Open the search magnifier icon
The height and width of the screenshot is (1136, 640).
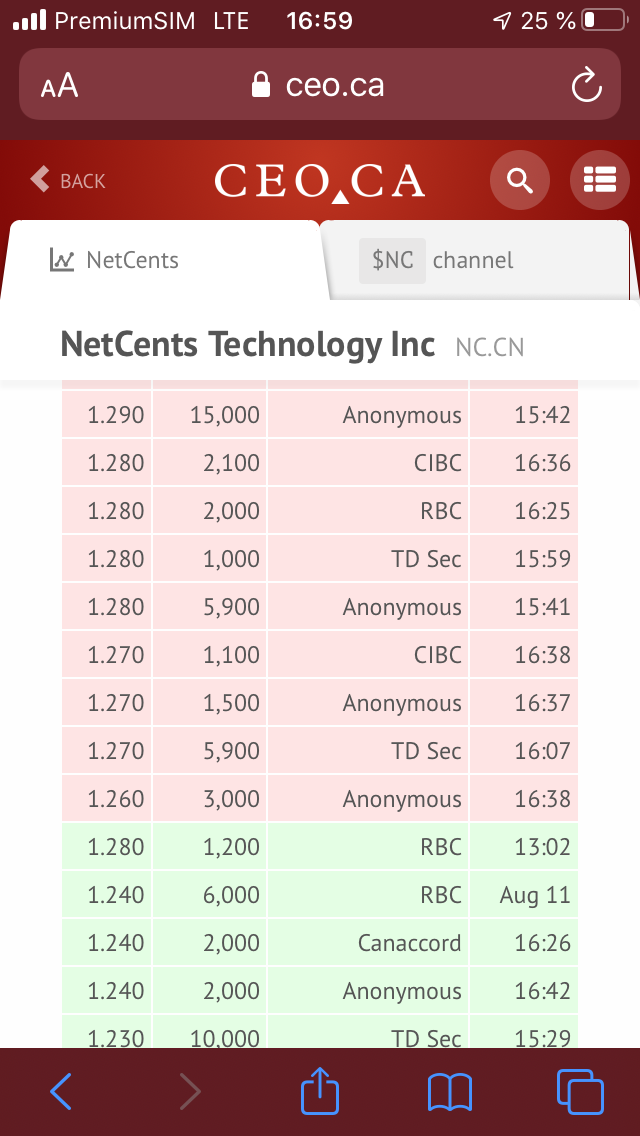coord(519,180)
